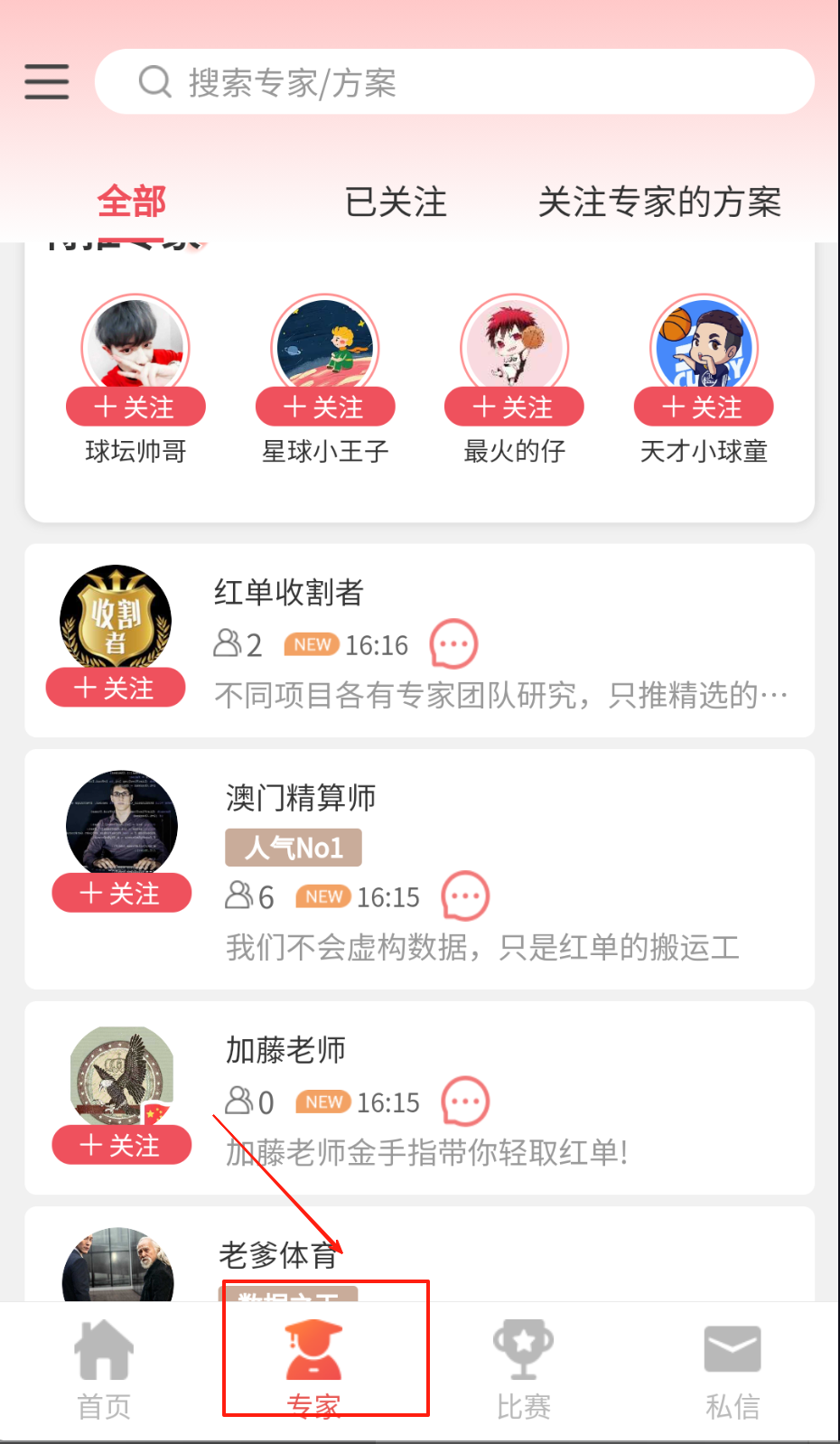Follow 加藤老师 with the 关注 button
The image size is (840, 1444).
pos(121,1145)
